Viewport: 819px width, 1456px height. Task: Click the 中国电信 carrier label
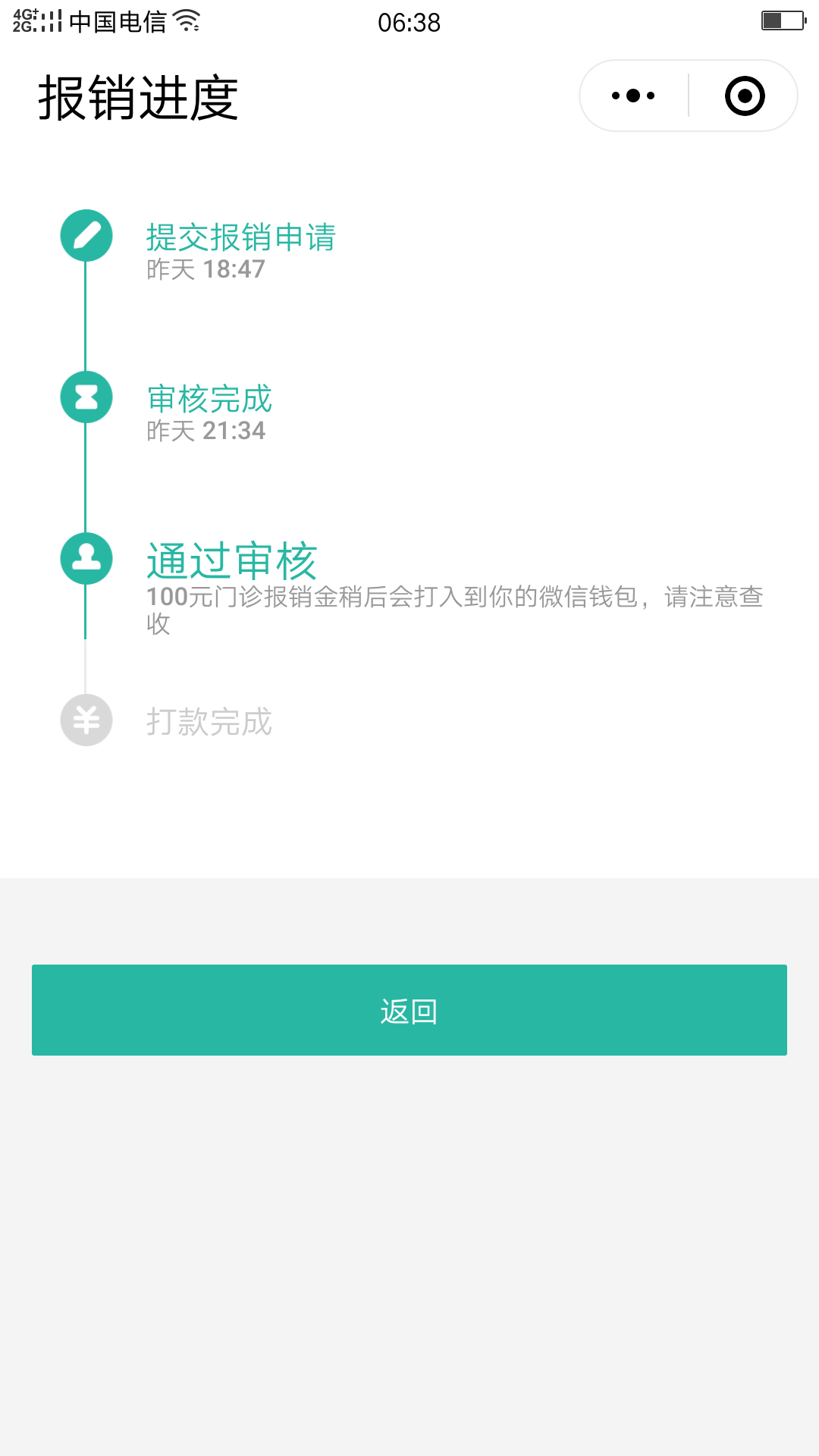118,23
